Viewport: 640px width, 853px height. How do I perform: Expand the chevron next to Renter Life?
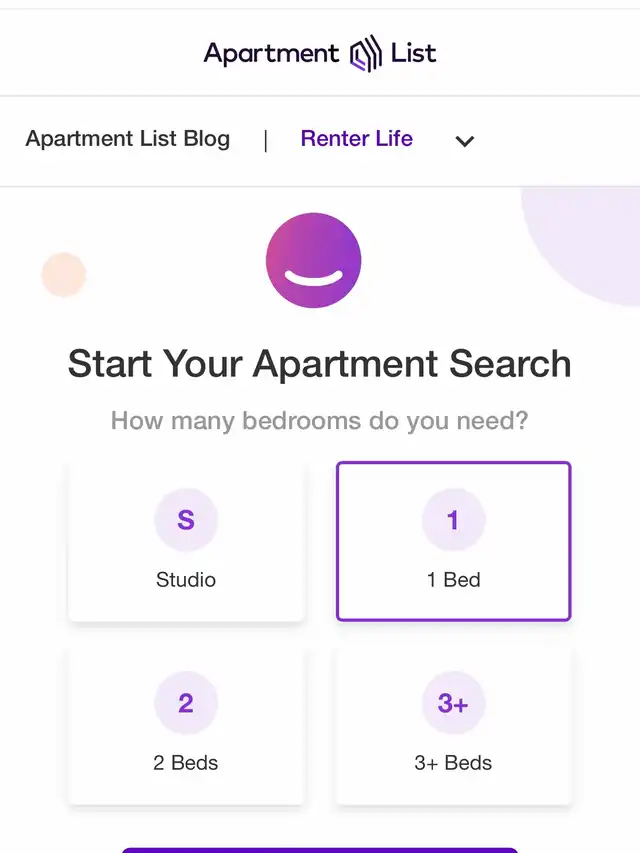464,141
